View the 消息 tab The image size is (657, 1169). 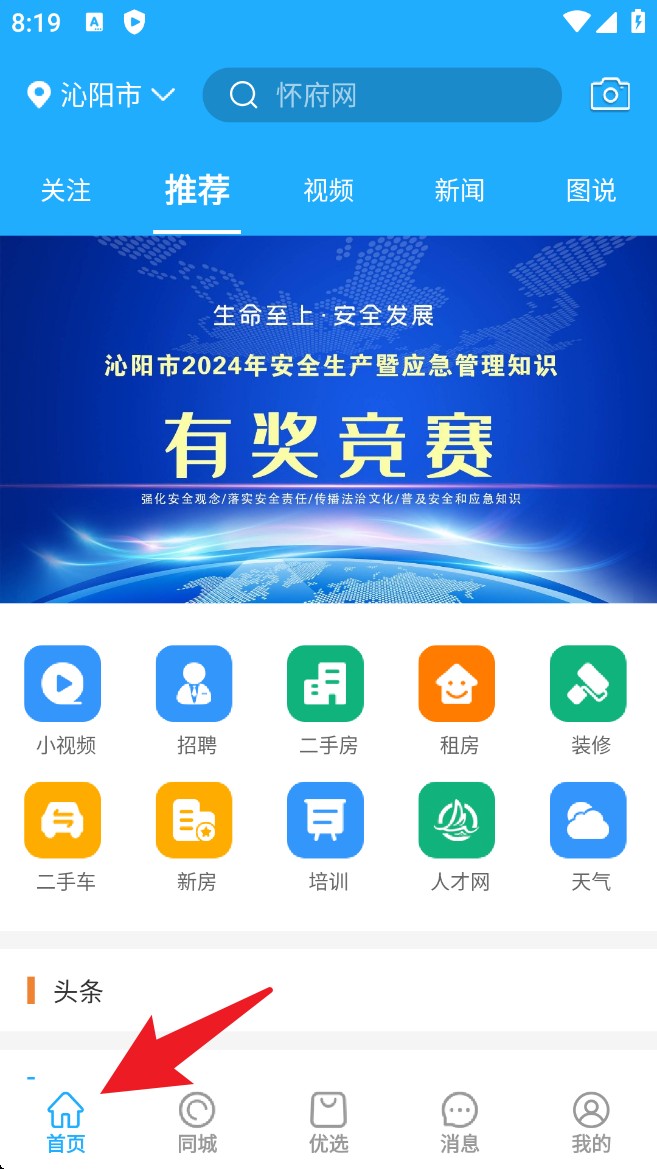pos(460,1122)
